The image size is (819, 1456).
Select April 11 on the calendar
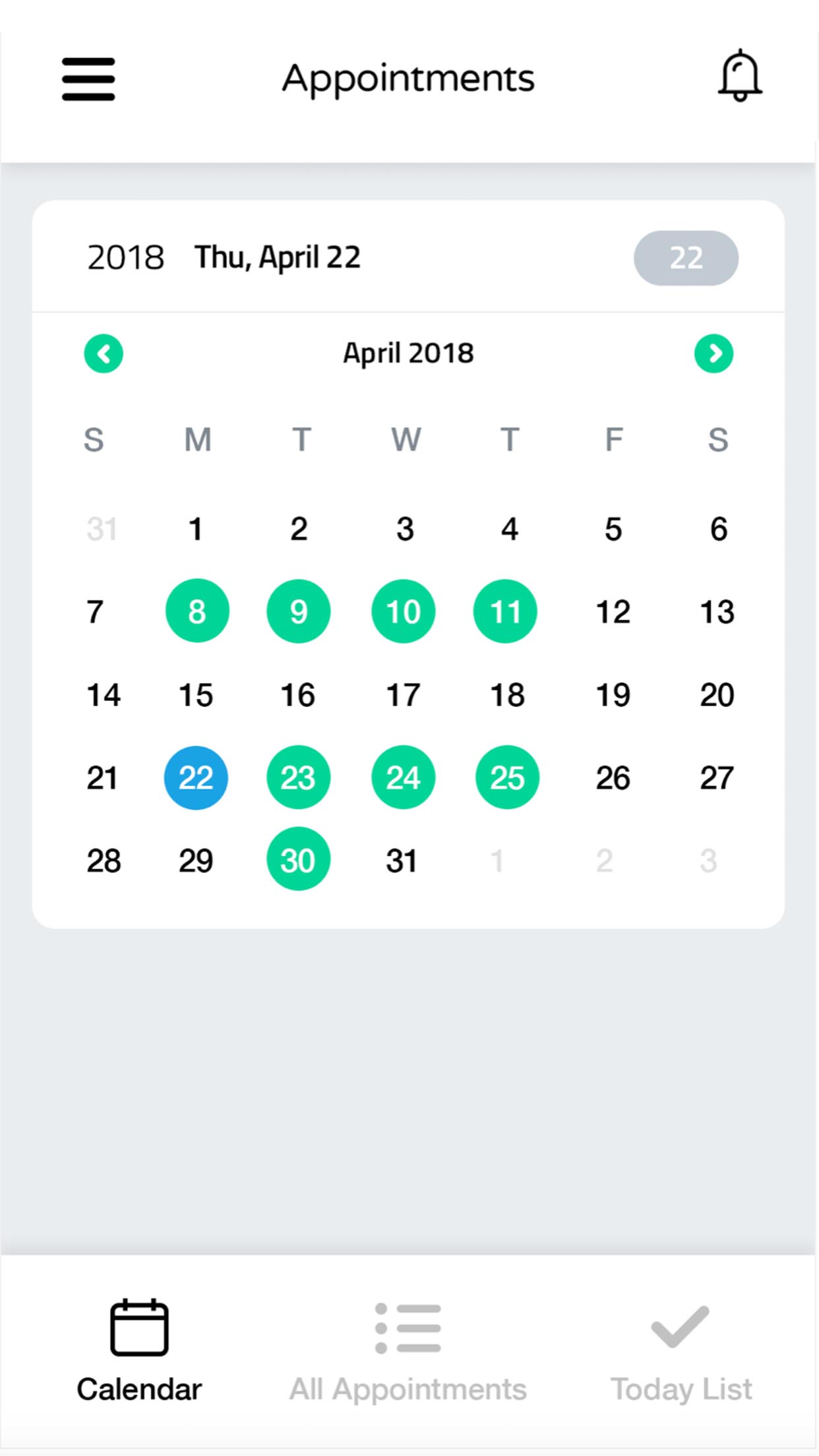tap(506, 611)
